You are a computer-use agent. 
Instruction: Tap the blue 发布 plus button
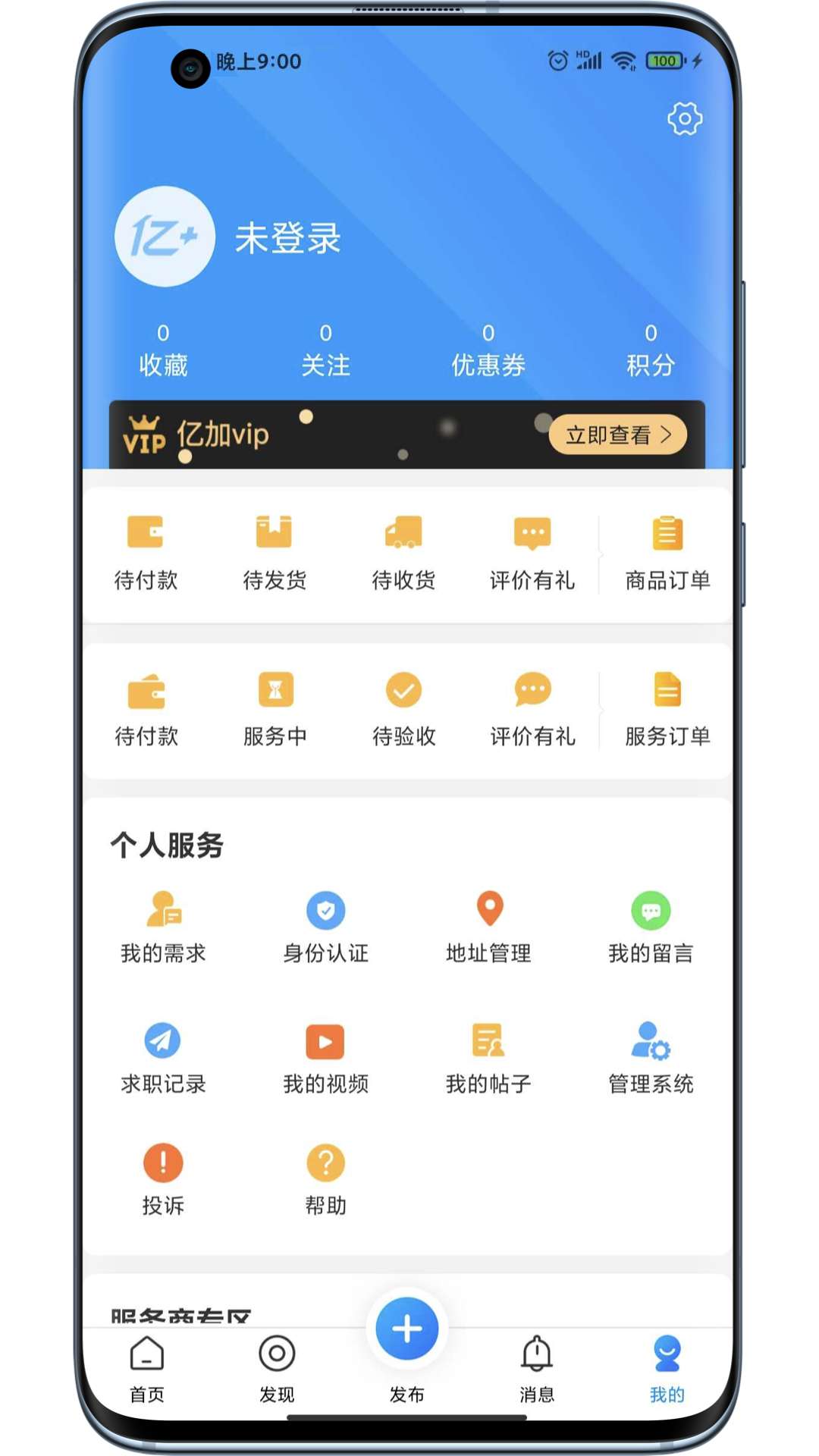tap(407, 1329)
